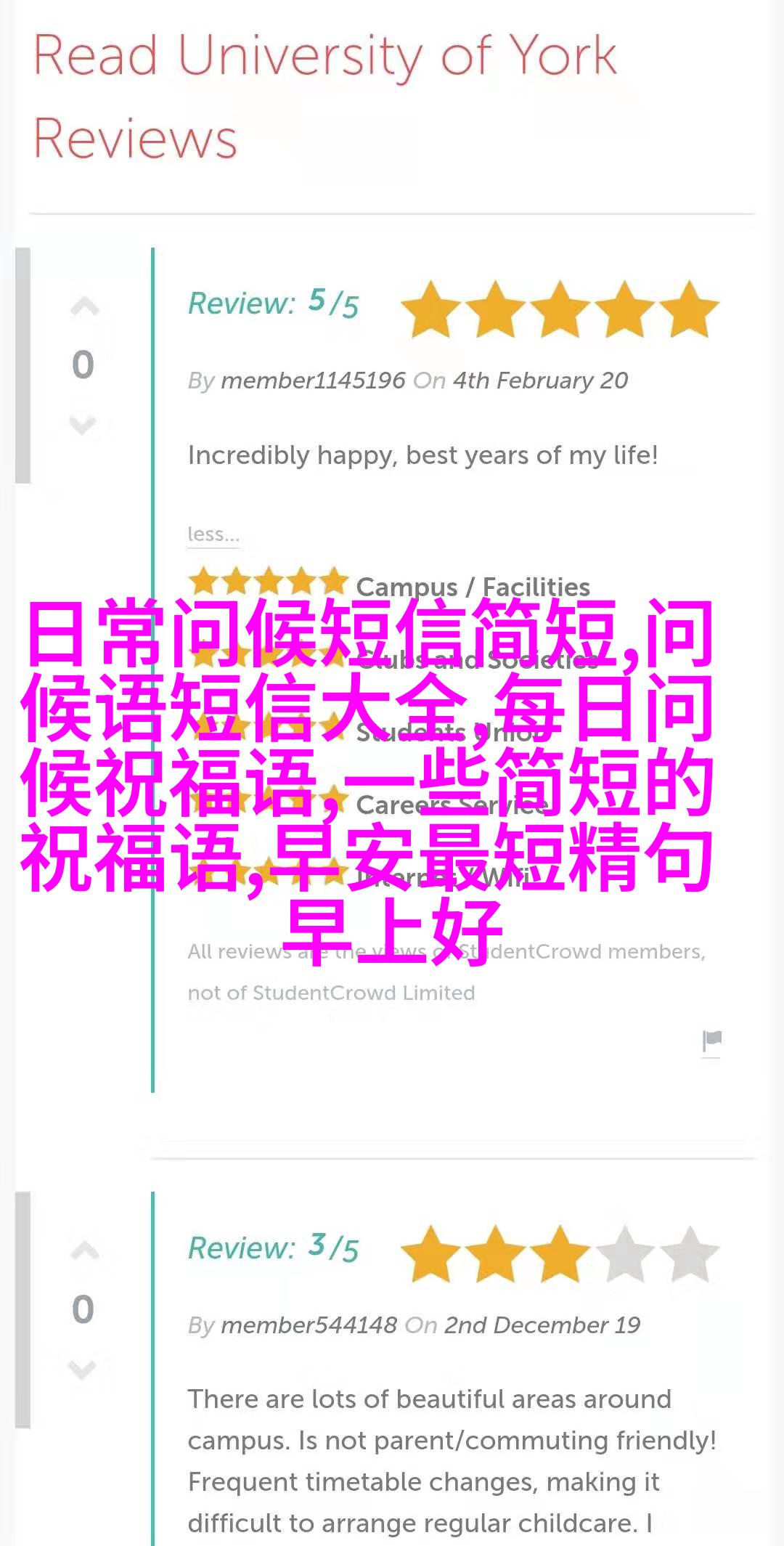Upvote the review by member544148
Viewport: 784px width, 1546px height.
tap(84, 1251)
